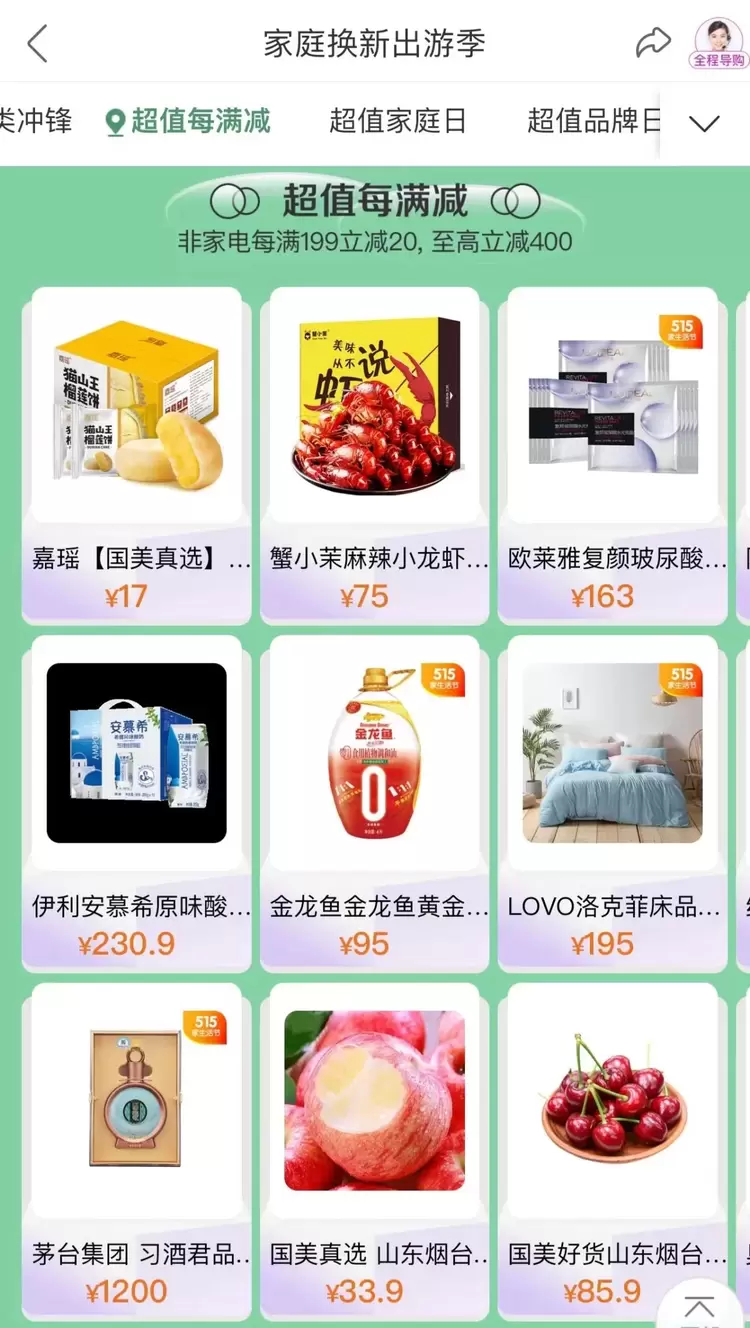
Task: Select the 超值每满减 tab
Action: tap(189, 122)
